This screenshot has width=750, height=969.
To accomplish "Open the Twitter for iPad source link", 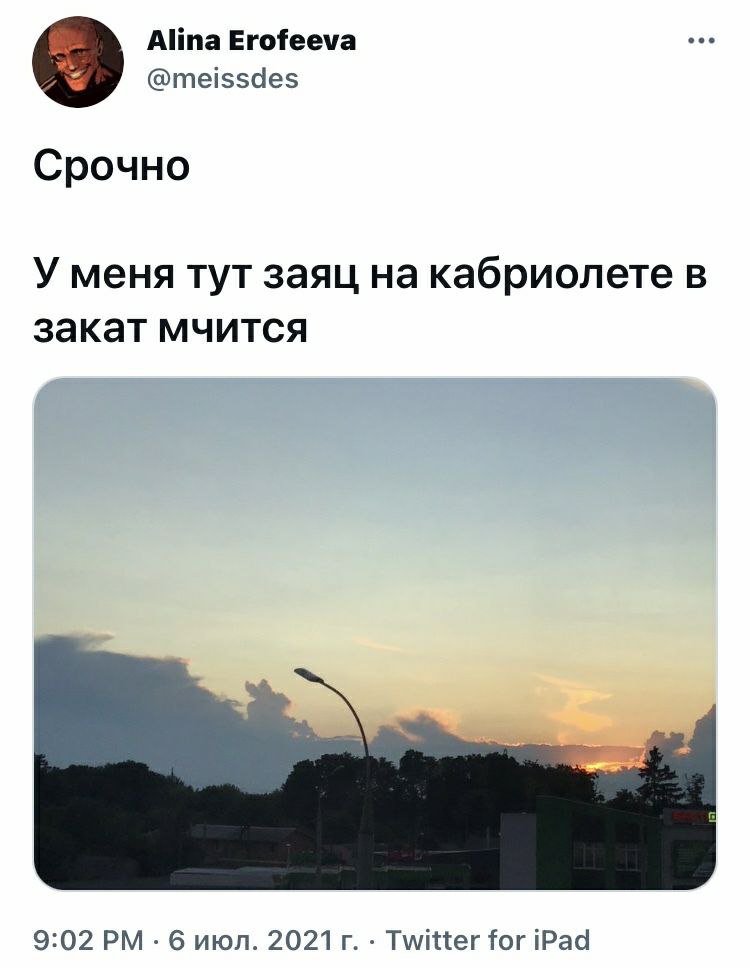I will tap(488, 940).
